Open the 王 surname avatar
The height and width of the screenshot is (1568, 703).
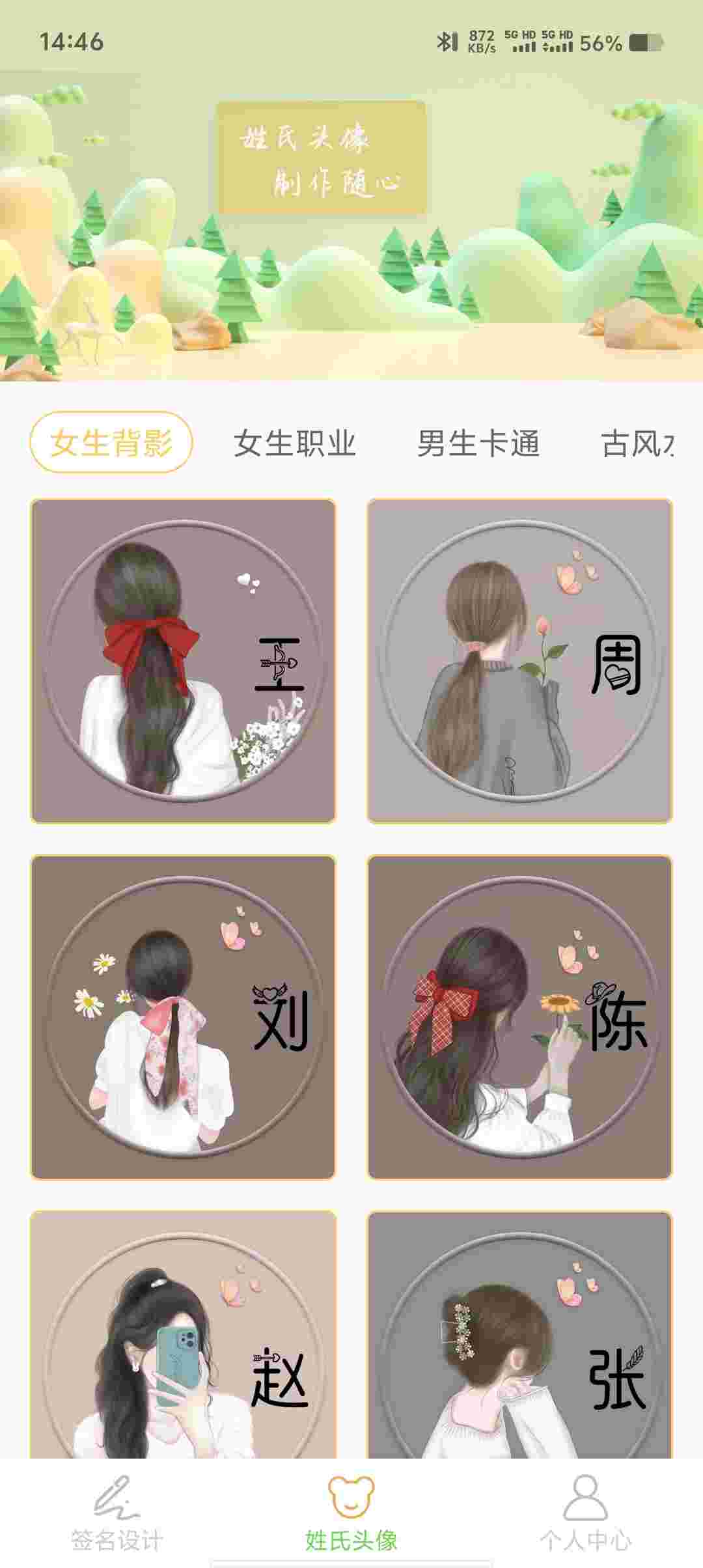coord(183,660)
